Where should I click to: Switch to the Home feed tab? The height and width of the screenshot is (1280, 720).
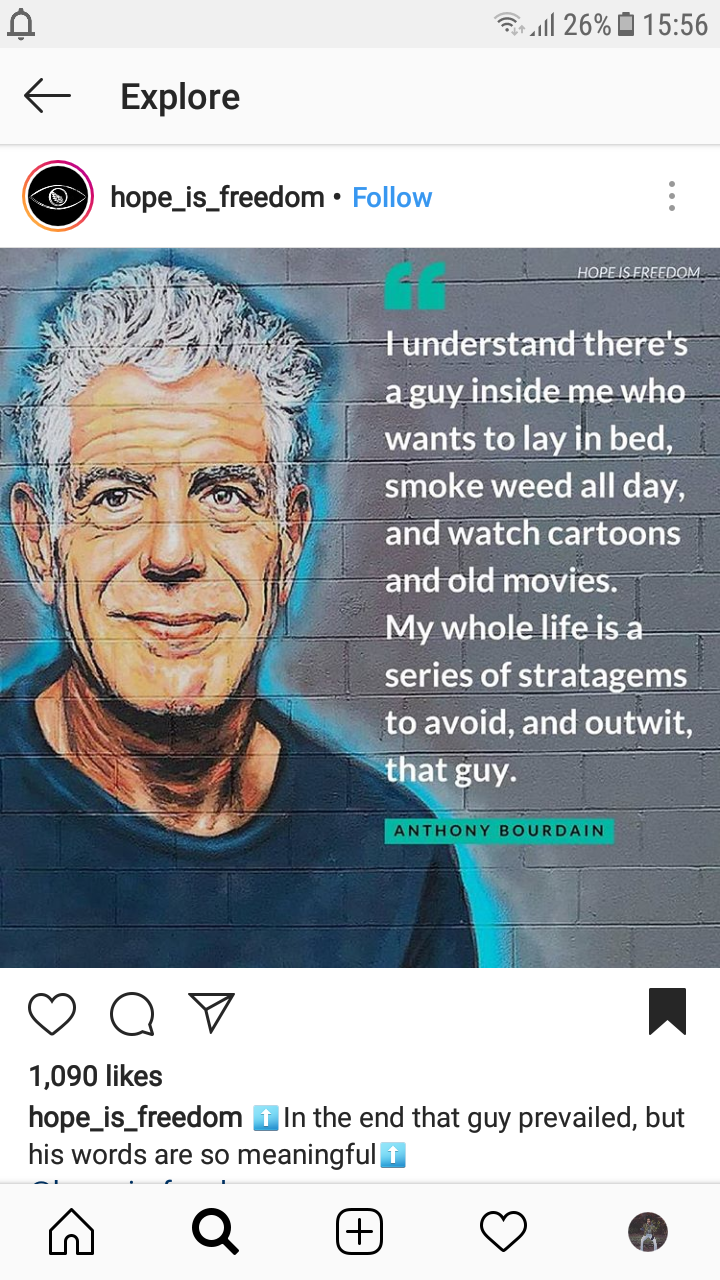click(72, 1232)
